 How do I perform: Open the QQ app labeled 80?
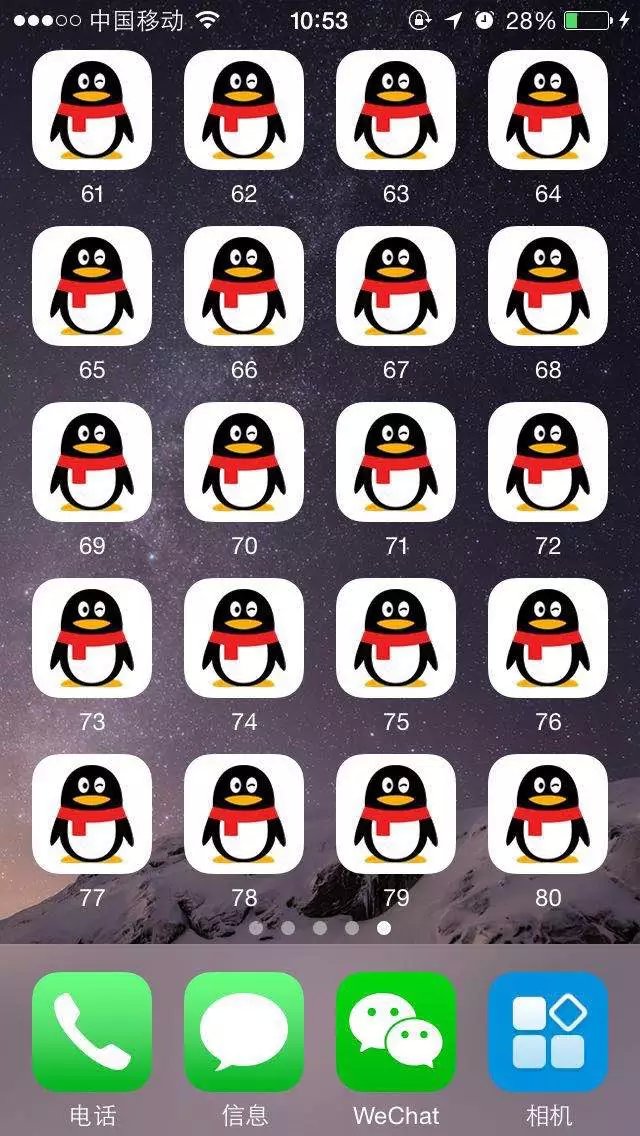(x=548, y=814)
